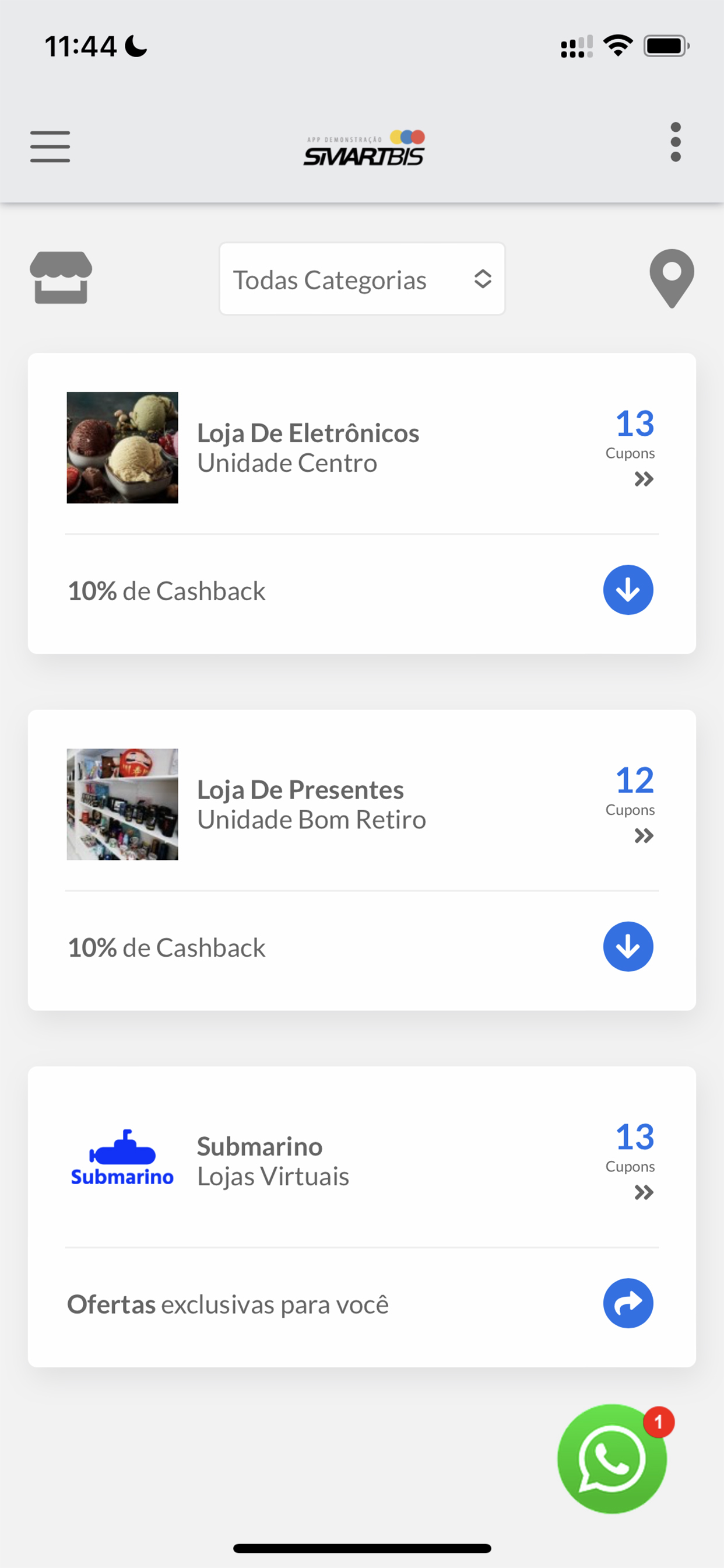Expand the Todas Categorias dropdown
The height and width of the screenshot is (1568, 724).
[x=362, y=279]
